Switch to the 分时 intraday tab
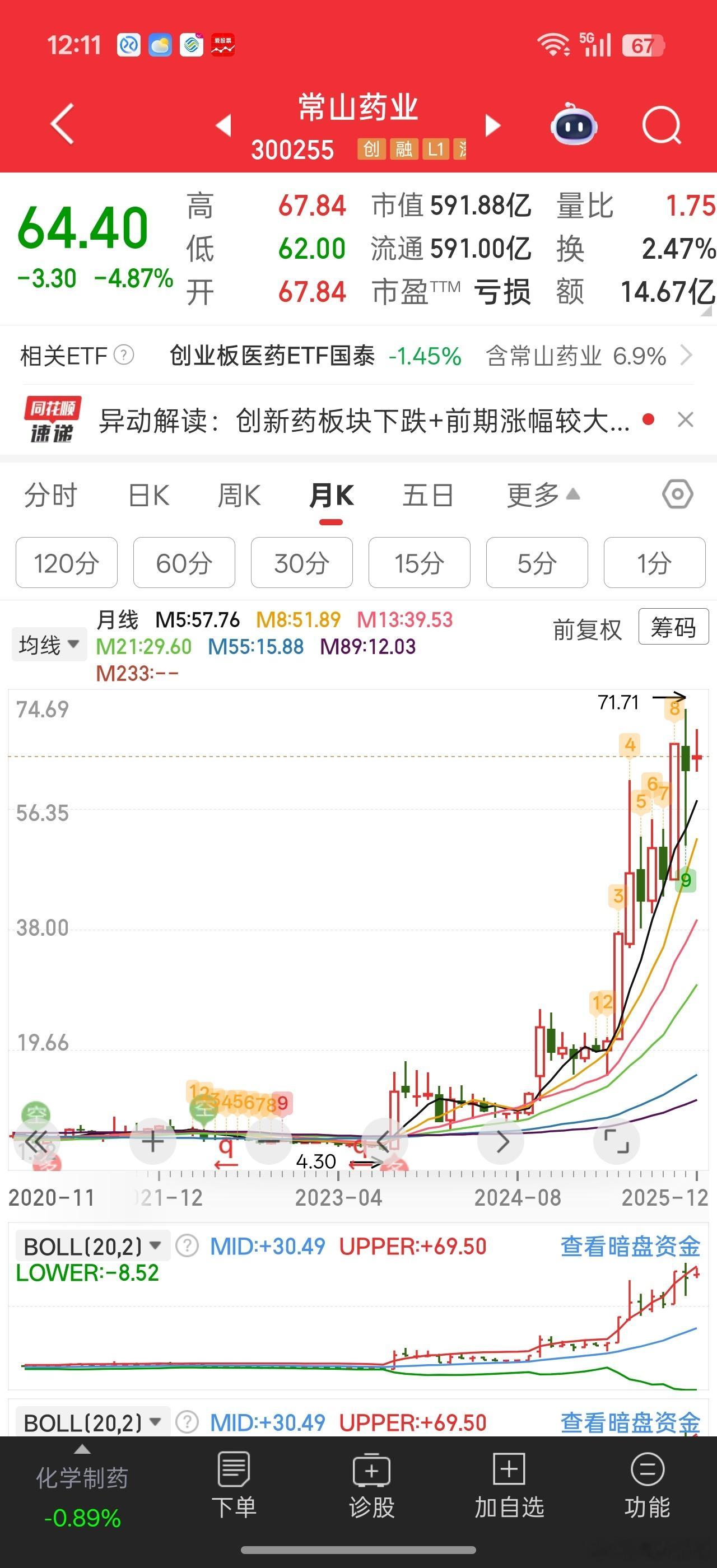The image size is (717, 1568). pyautogui.click(x=51, y=496)
